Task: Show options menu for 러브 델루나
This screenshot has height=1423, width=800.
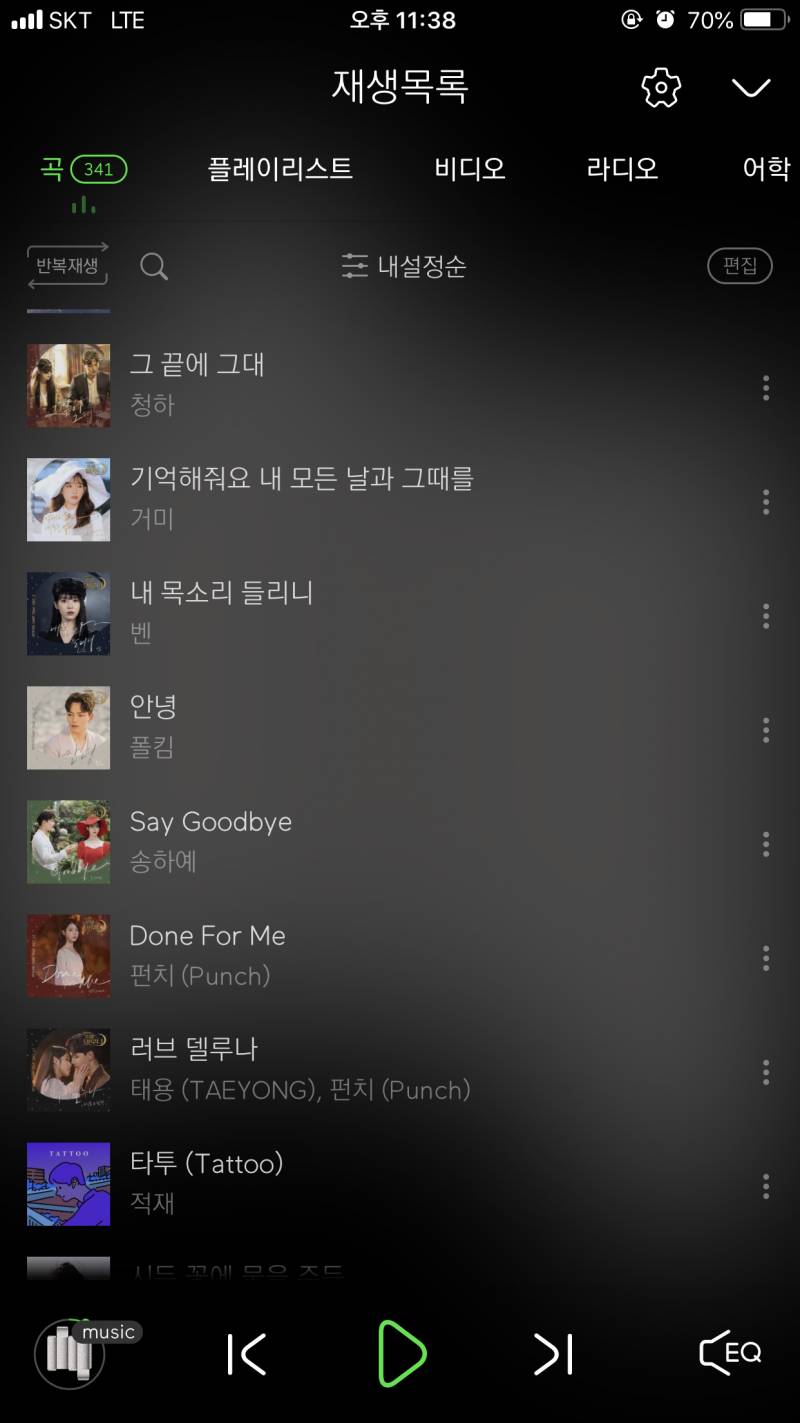Action: point(766,1072)
